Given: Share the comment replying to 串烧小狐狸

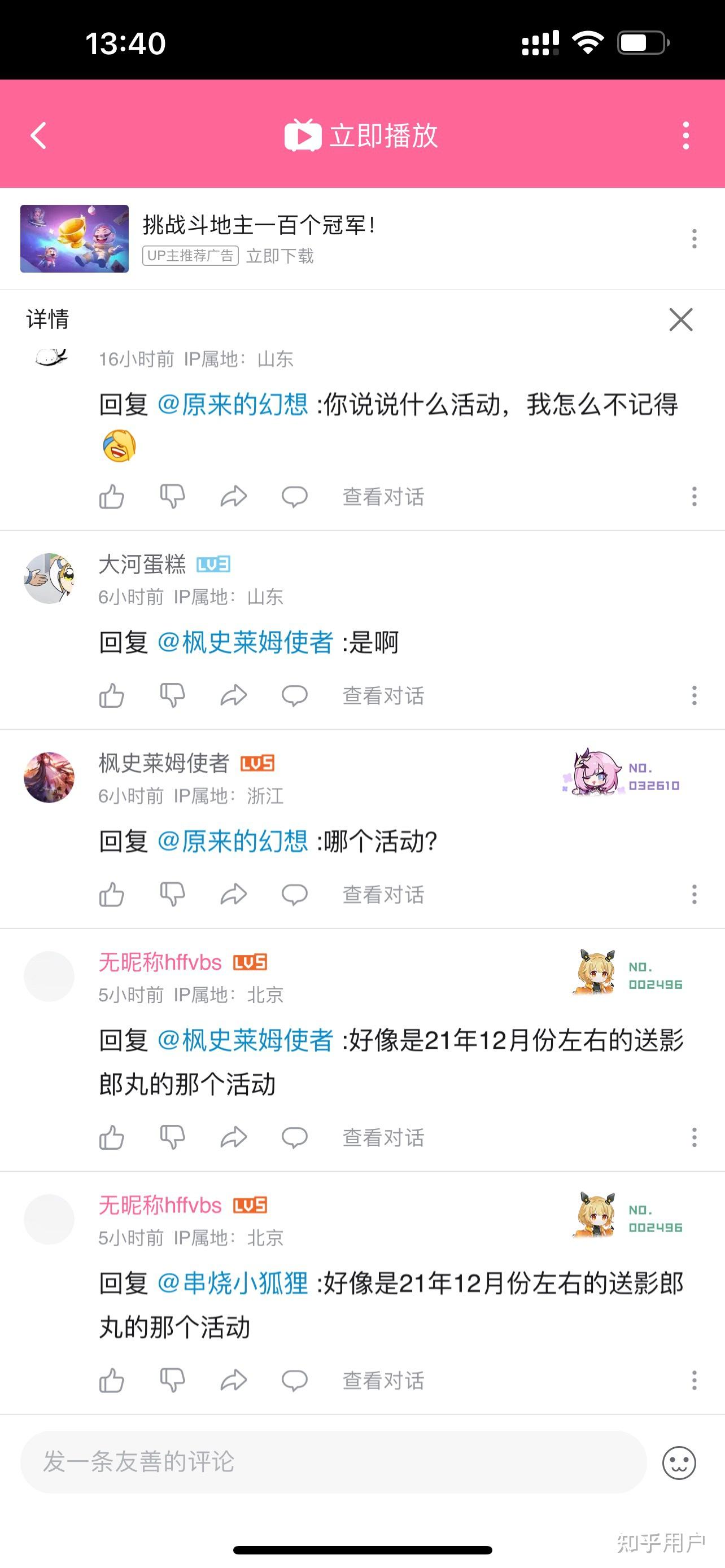Looking at the screenshot, I should [x=233, y=1380].
